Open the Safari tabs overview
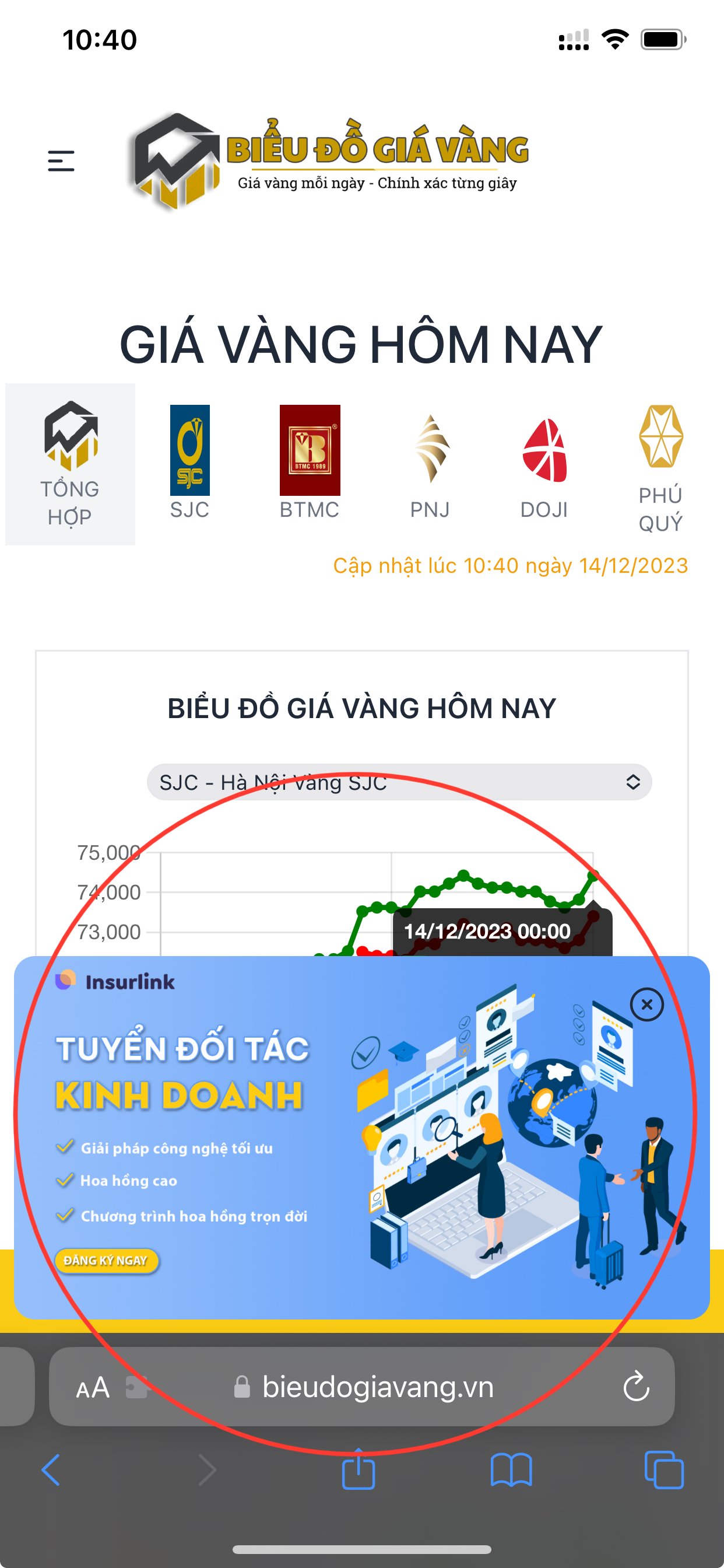Viewport: 724px width, 1568px height. pos(664,1470)
